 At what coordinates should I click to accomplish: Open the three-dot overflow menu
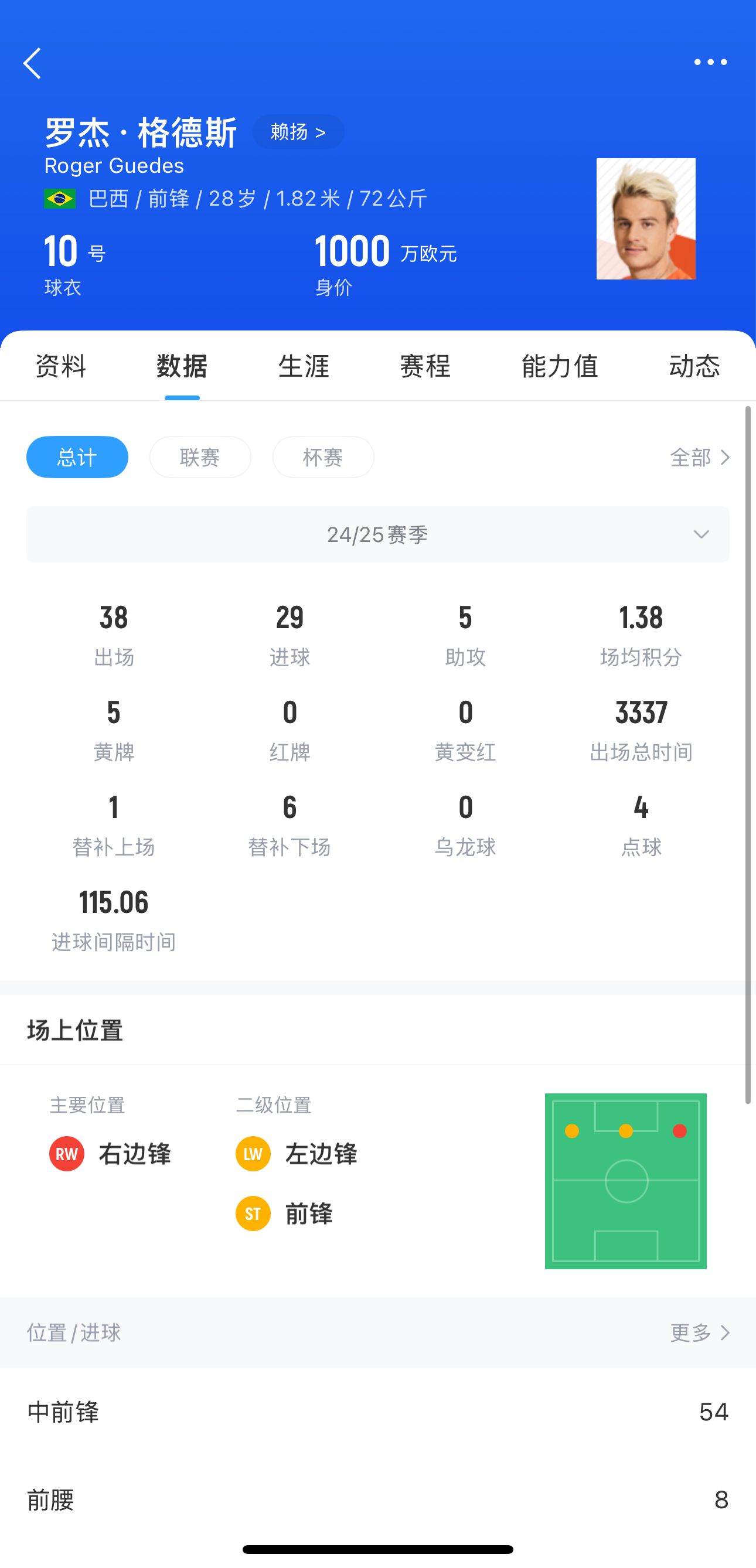point(710,62)
